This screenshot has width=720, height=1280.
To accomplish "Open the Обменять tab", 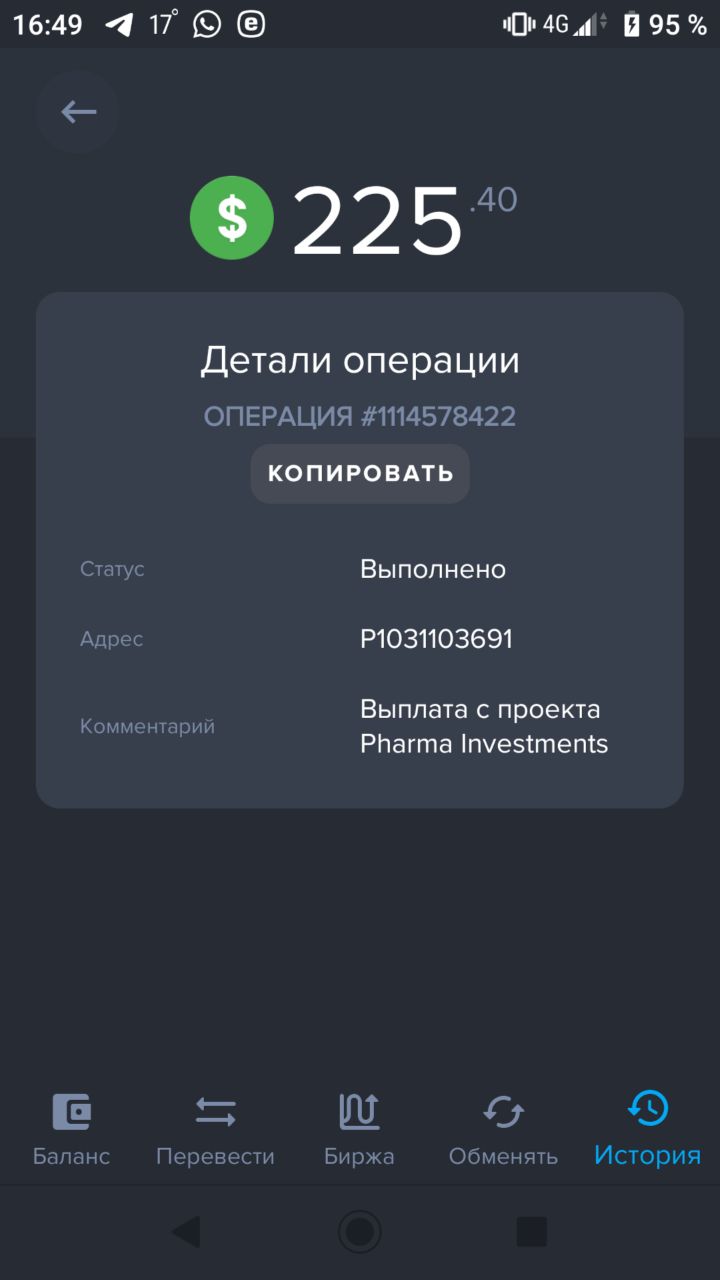I will click(503, 1130).
